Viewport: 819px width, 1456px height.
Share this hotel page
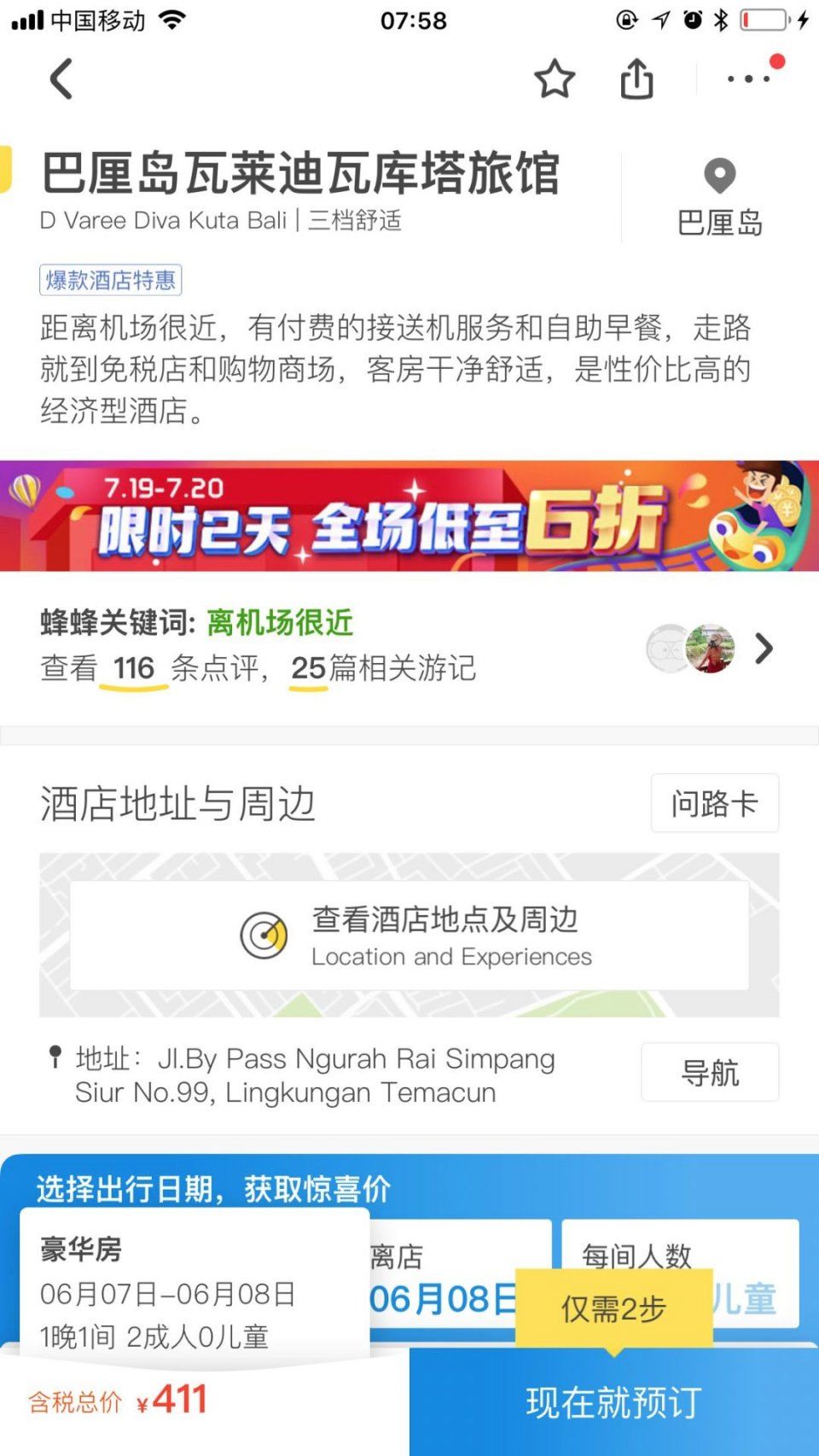point(636,79)
